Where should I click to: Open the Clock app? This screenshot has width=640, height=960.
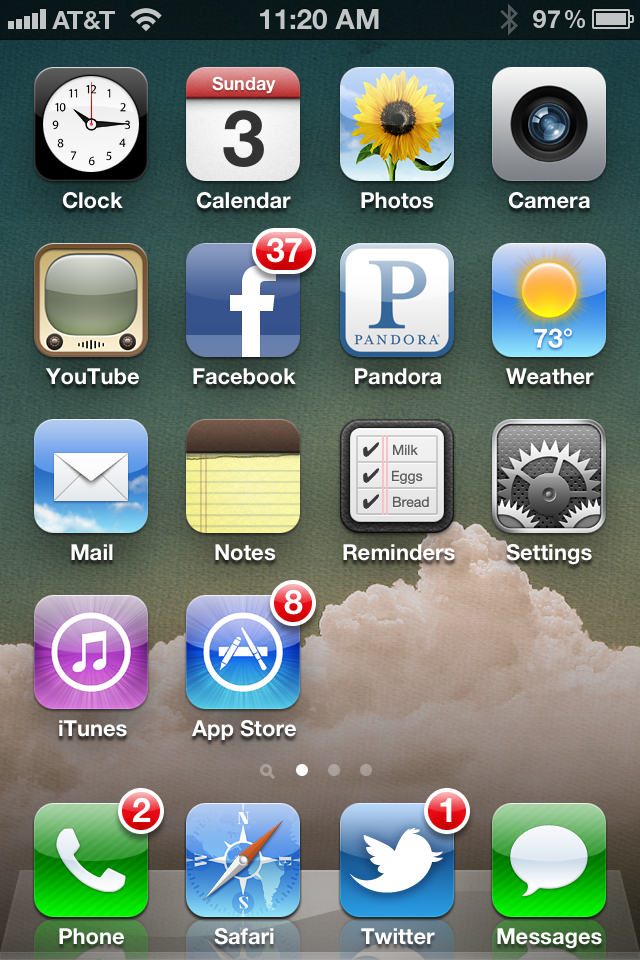[x=91, y=124]
